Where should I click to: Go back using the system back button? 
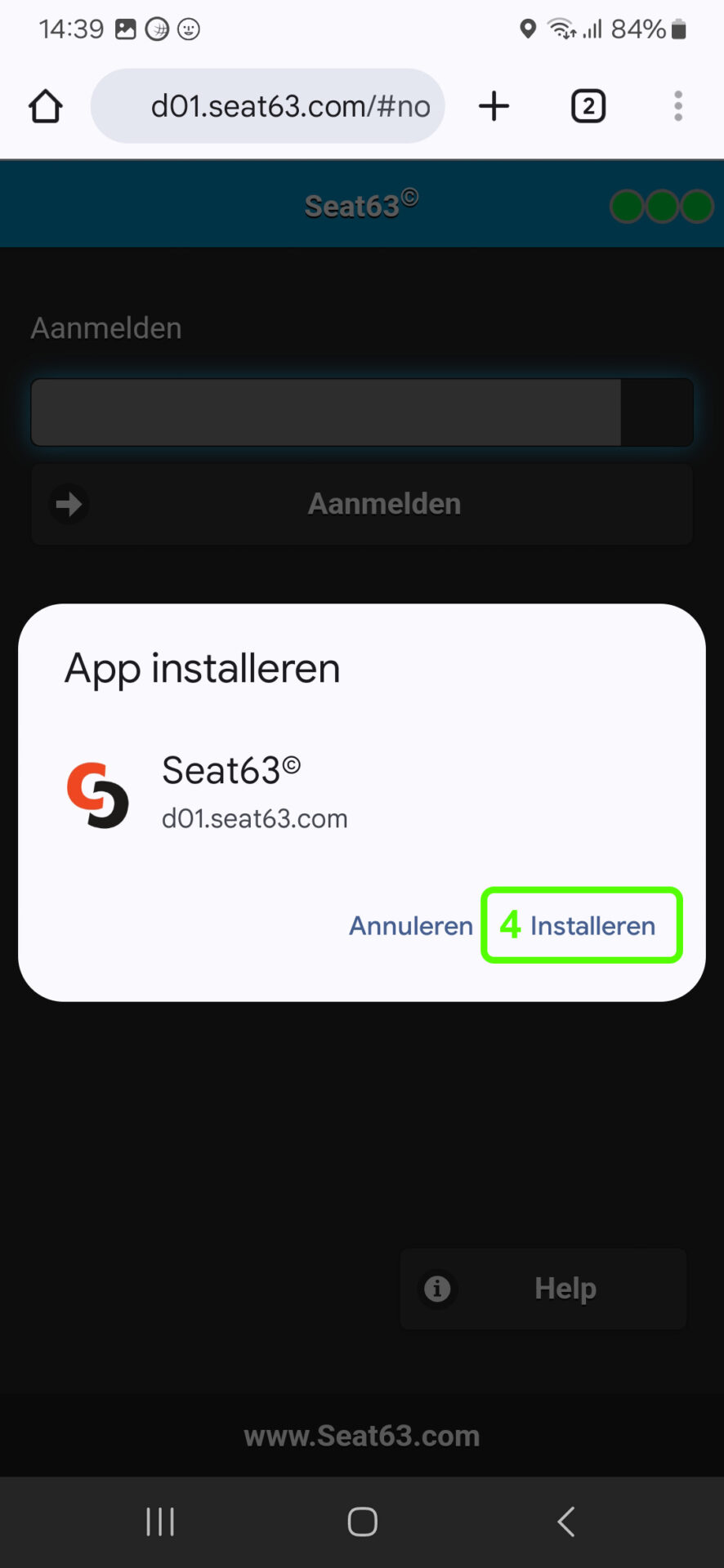coord(565,1521)
